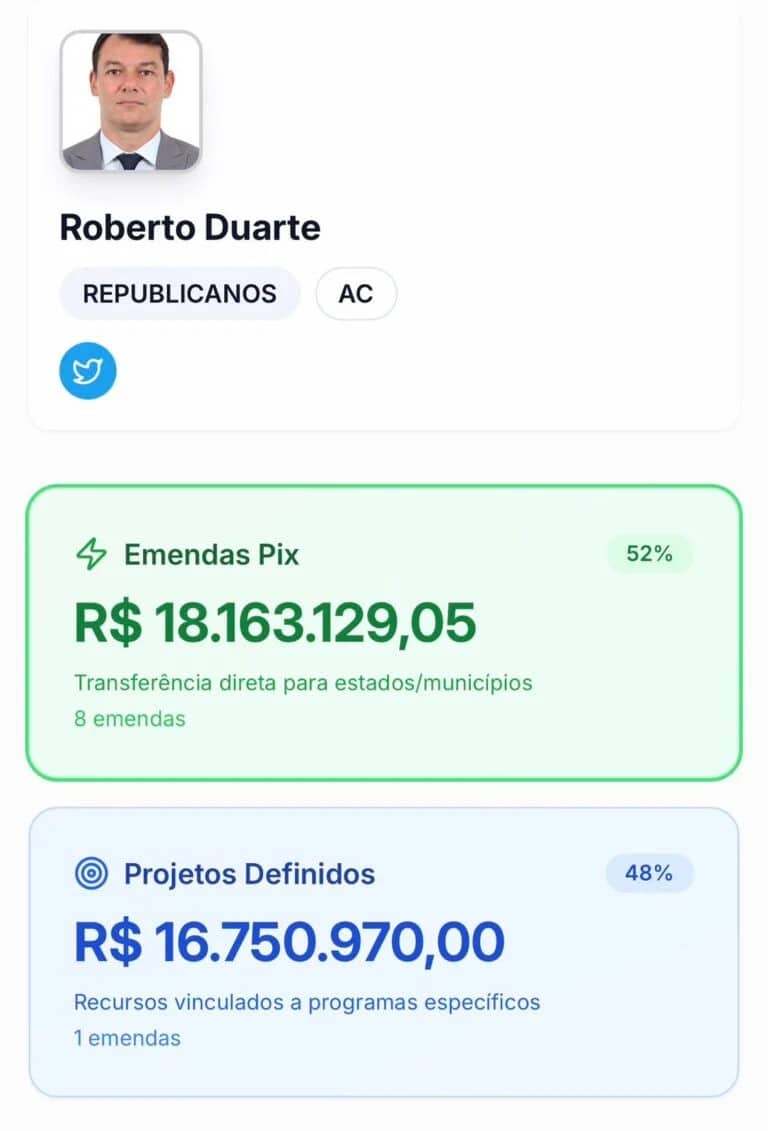
Task: Select the Emendas Pix card
Action: pyautogui.click(x=384, y=632)
